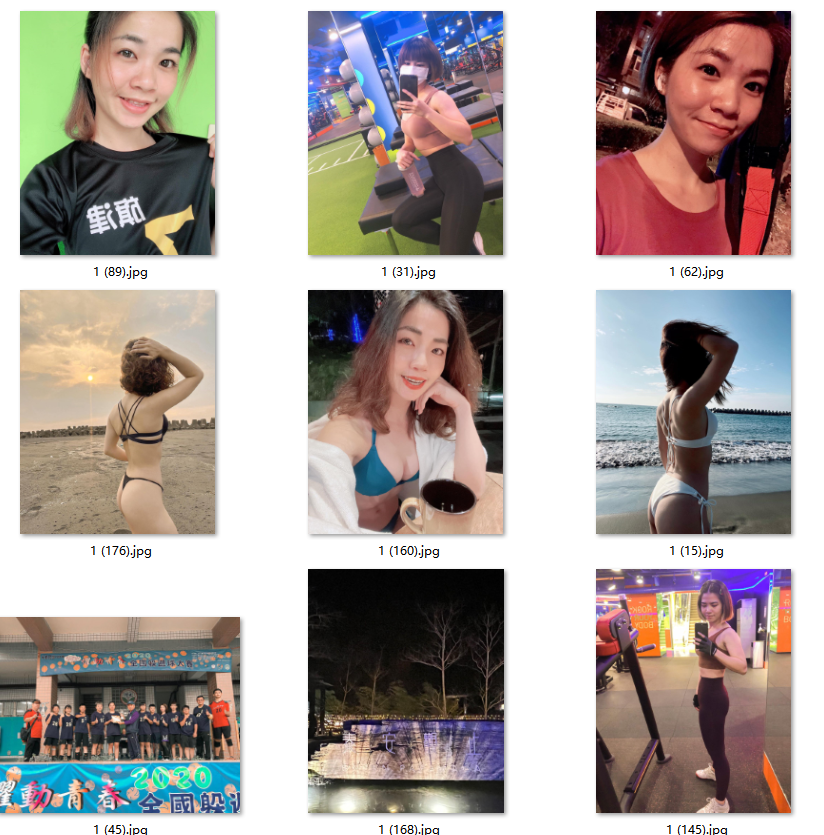Open the image 1 (15).jpg
The image size is (824, 835).
[x=693, y=412]
